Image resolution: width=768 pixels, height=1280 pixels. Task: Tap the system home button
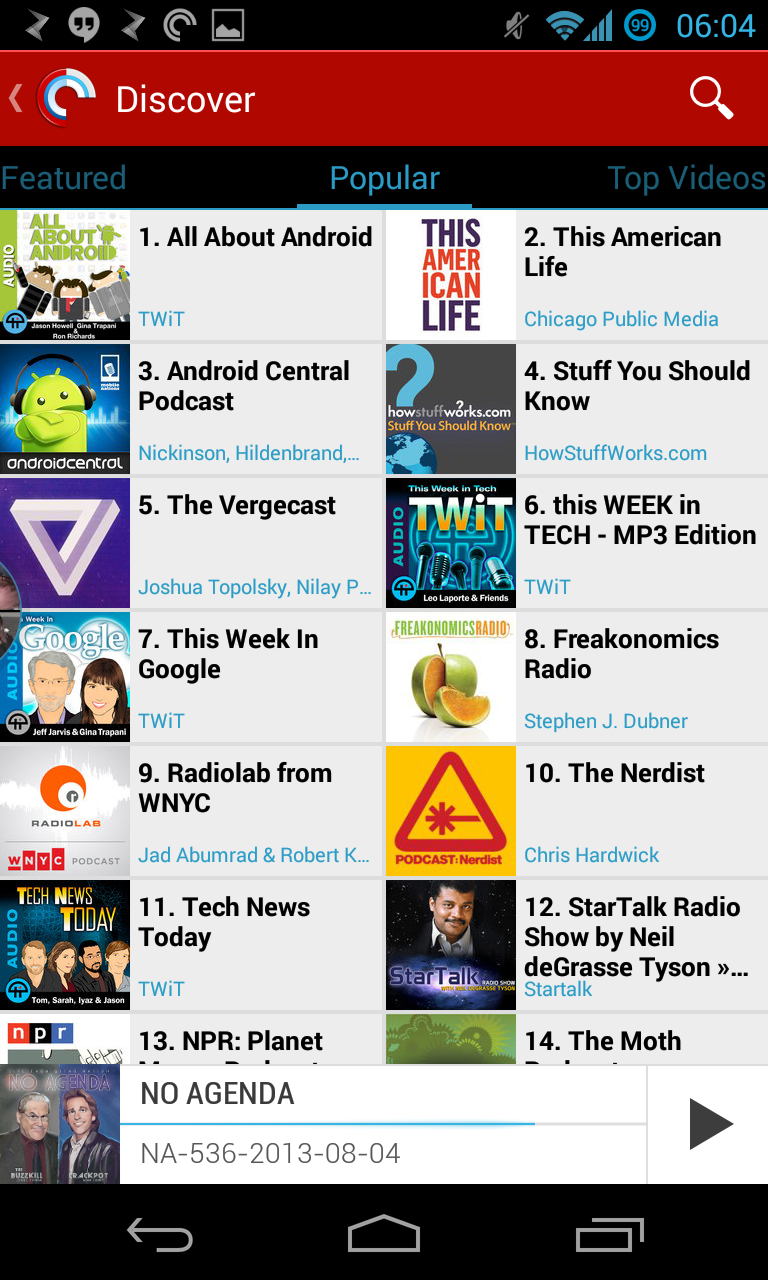[384, 1234]
